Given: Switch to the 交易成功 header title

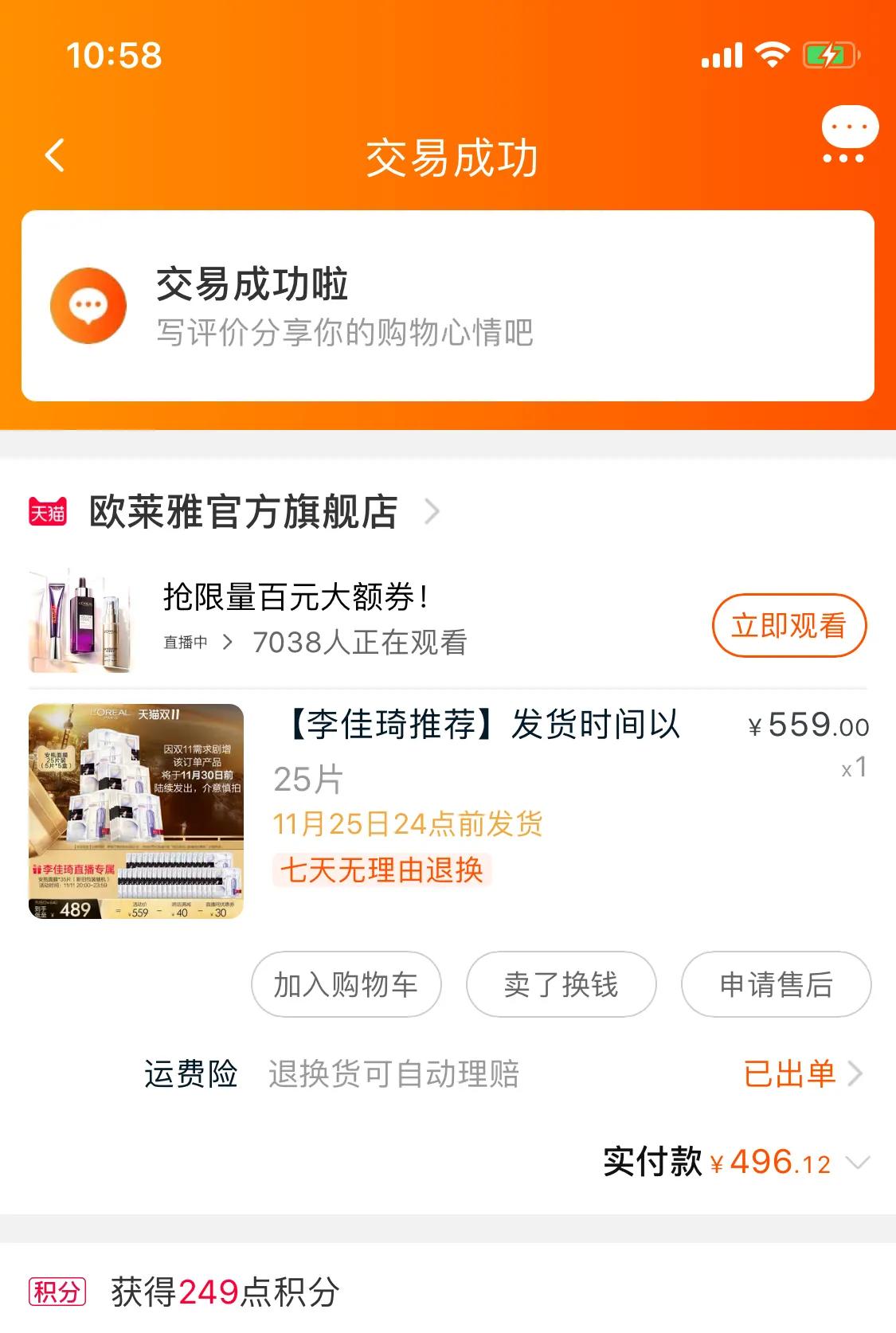Looking at the screenshot, I should coord(448,156).
